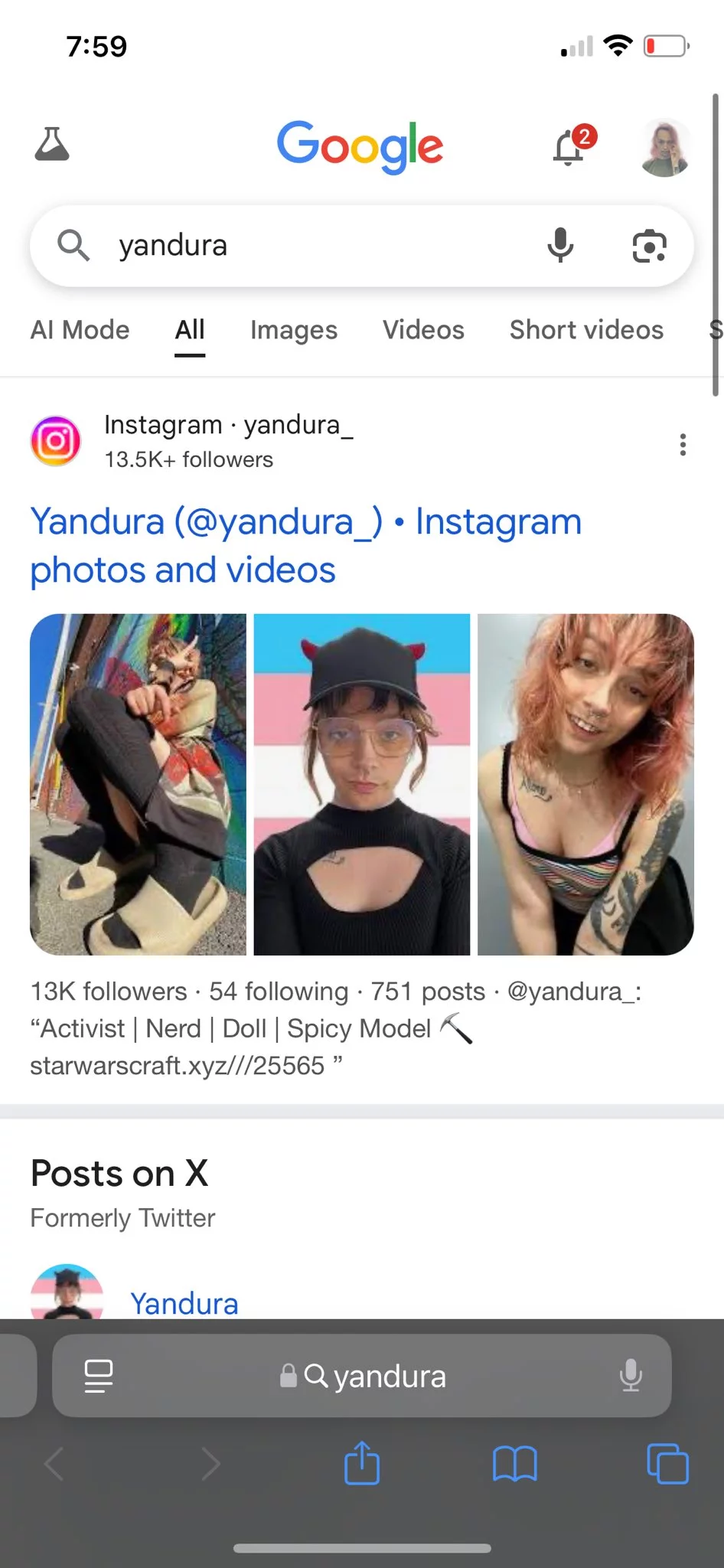Switch to the Images tab
Viewport: 724px width, 1568px height.
[294, 330]
